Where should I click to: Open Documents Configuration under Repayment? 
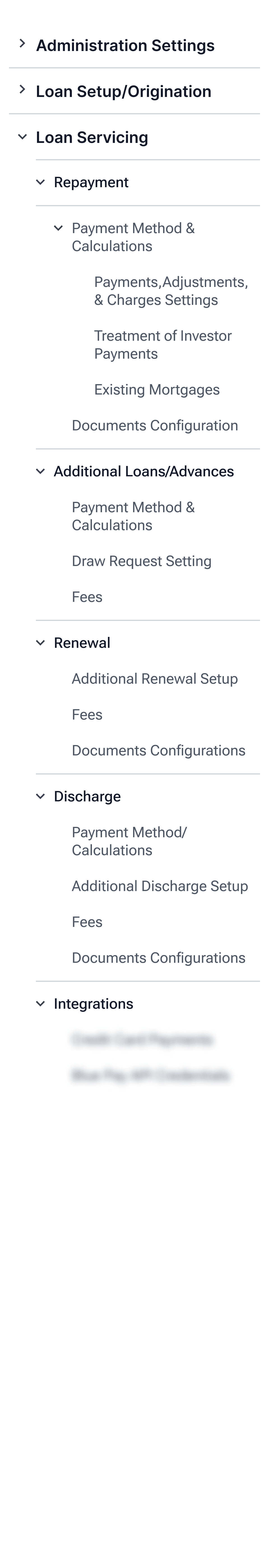click(x=155, y=425)
